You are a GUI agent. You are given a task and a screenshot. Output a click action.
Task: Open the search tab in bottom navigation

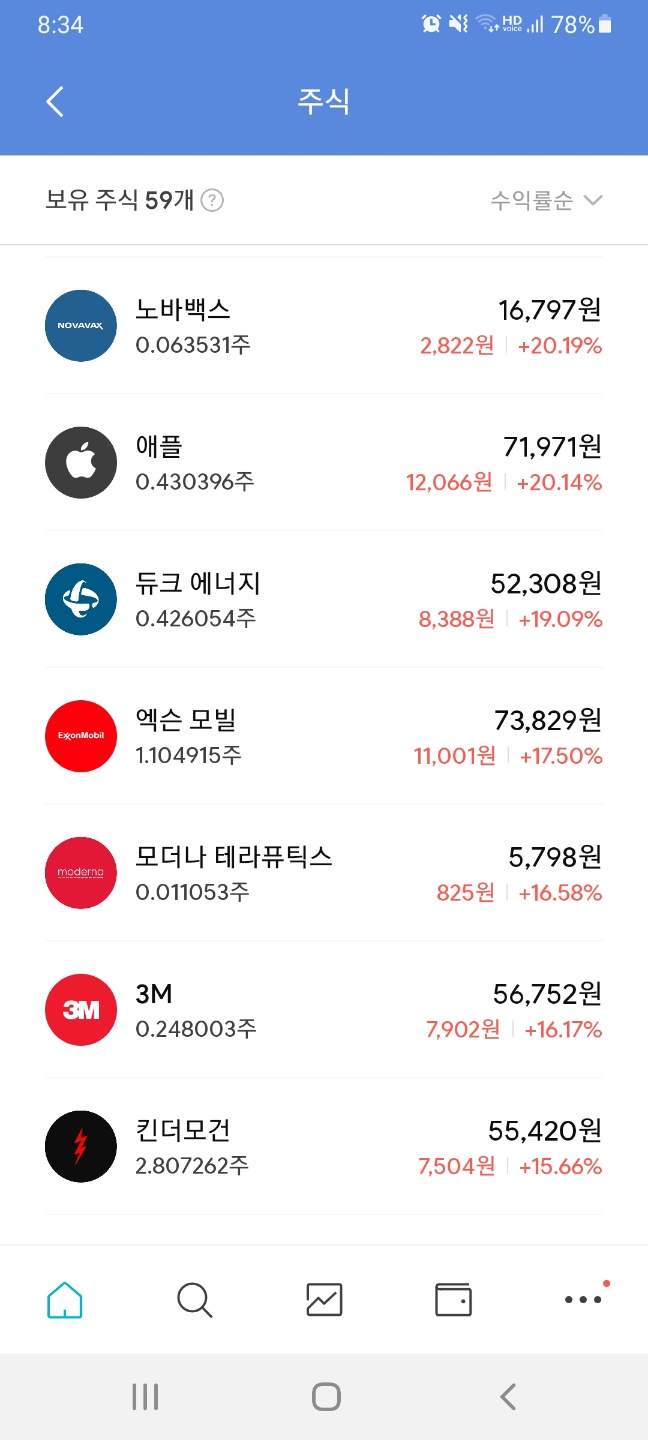(x=194, y=1299)
